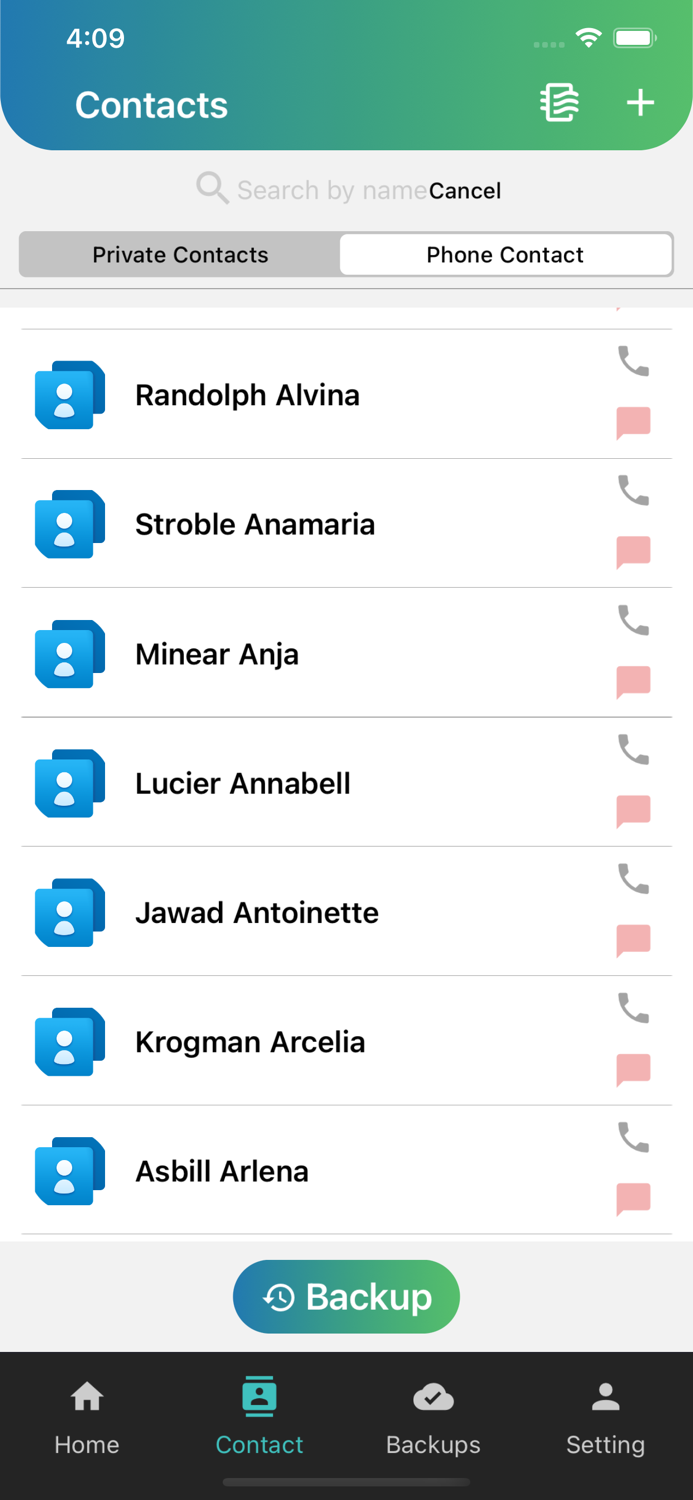Go to the Home tab
Screen dimensions: 693x1500
pyautogui.click(x=87, y=1418)
